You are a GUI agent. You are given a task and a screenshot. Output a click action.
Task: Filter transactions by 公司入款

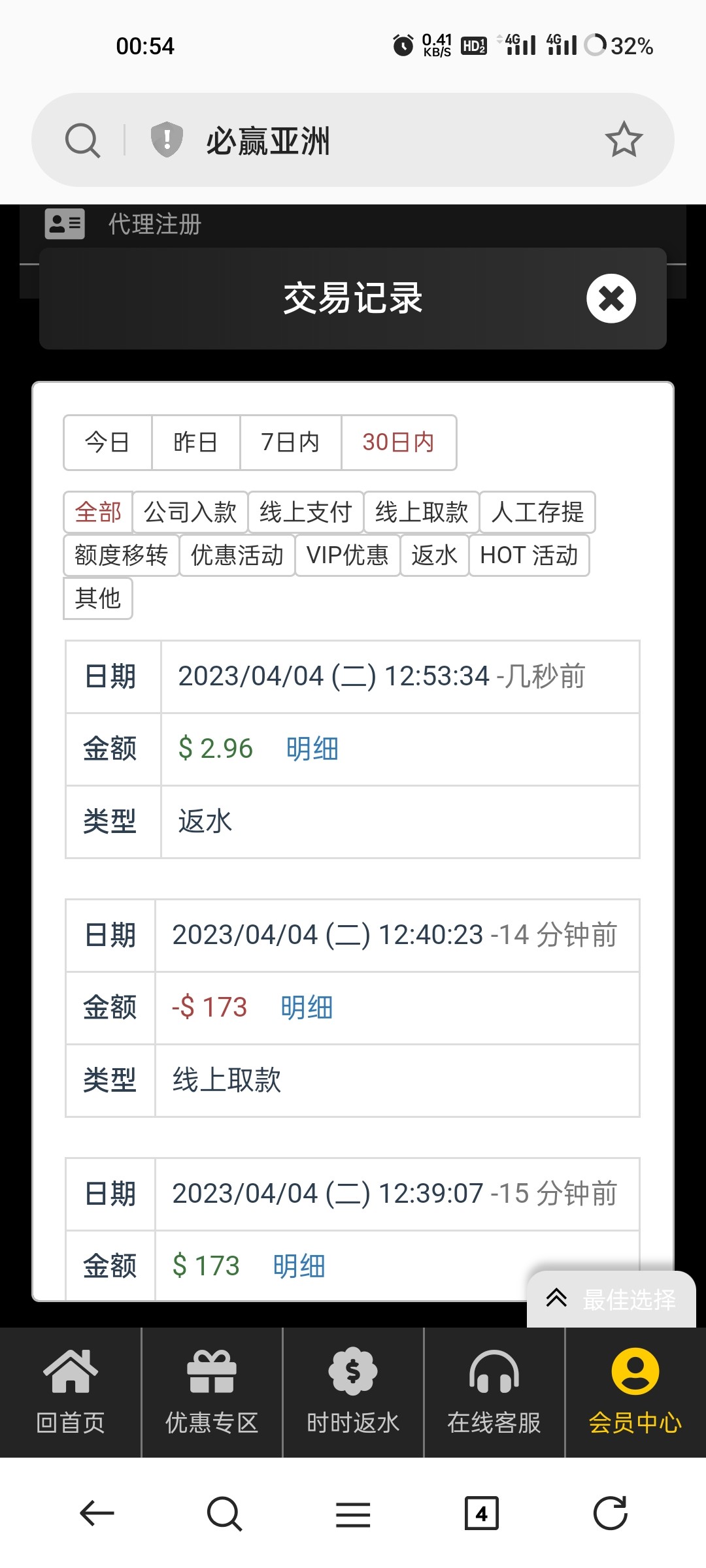[x=190, y=512]
